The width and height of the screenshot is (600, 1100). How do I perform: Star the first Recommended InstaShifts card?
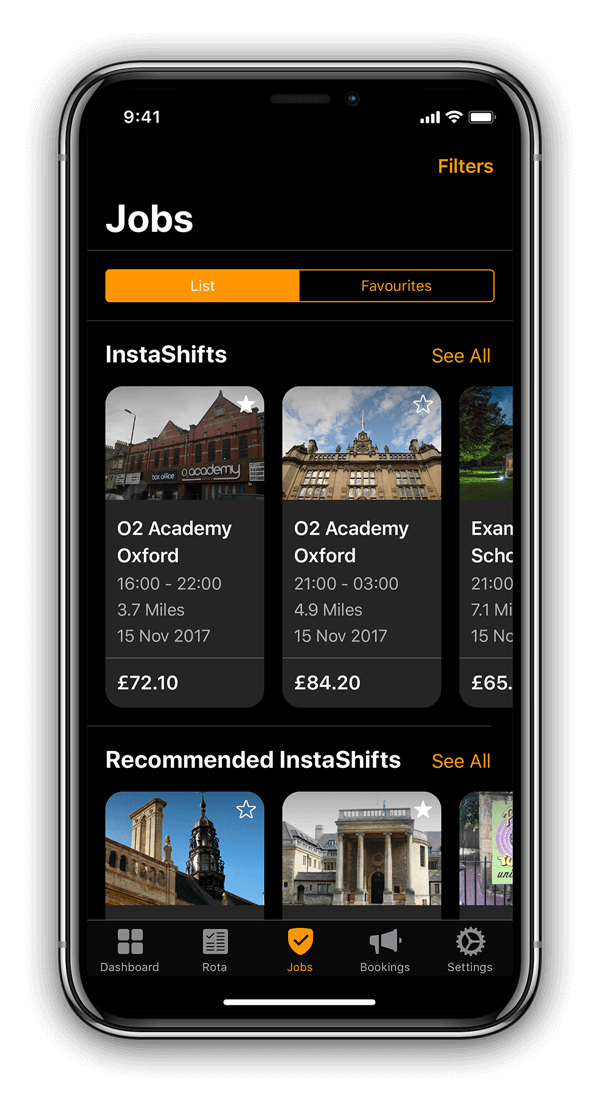246,809
